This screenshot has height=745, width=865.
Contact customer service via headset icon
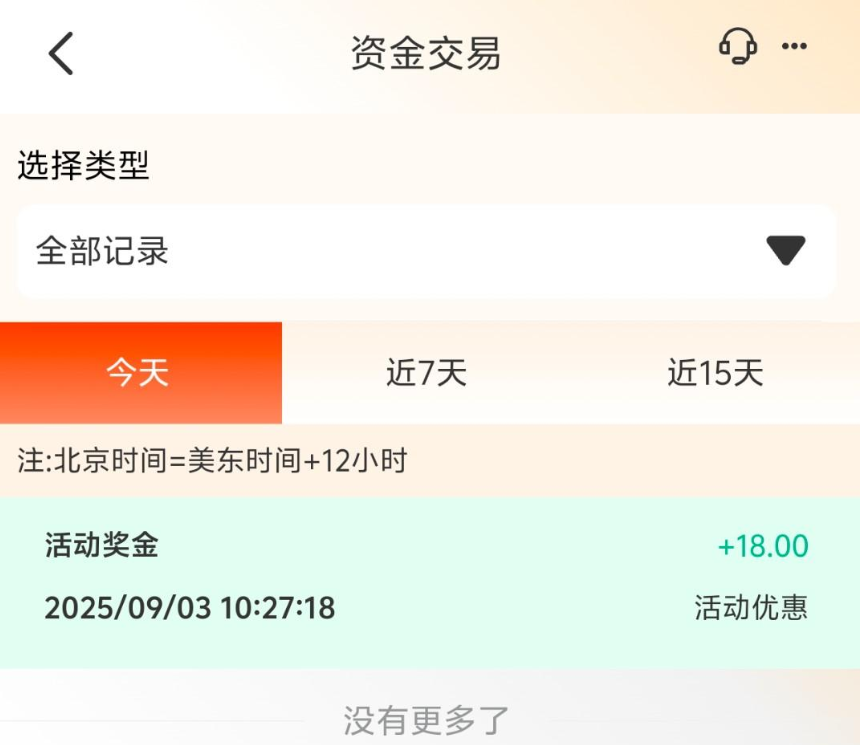[x=737, y=46]
